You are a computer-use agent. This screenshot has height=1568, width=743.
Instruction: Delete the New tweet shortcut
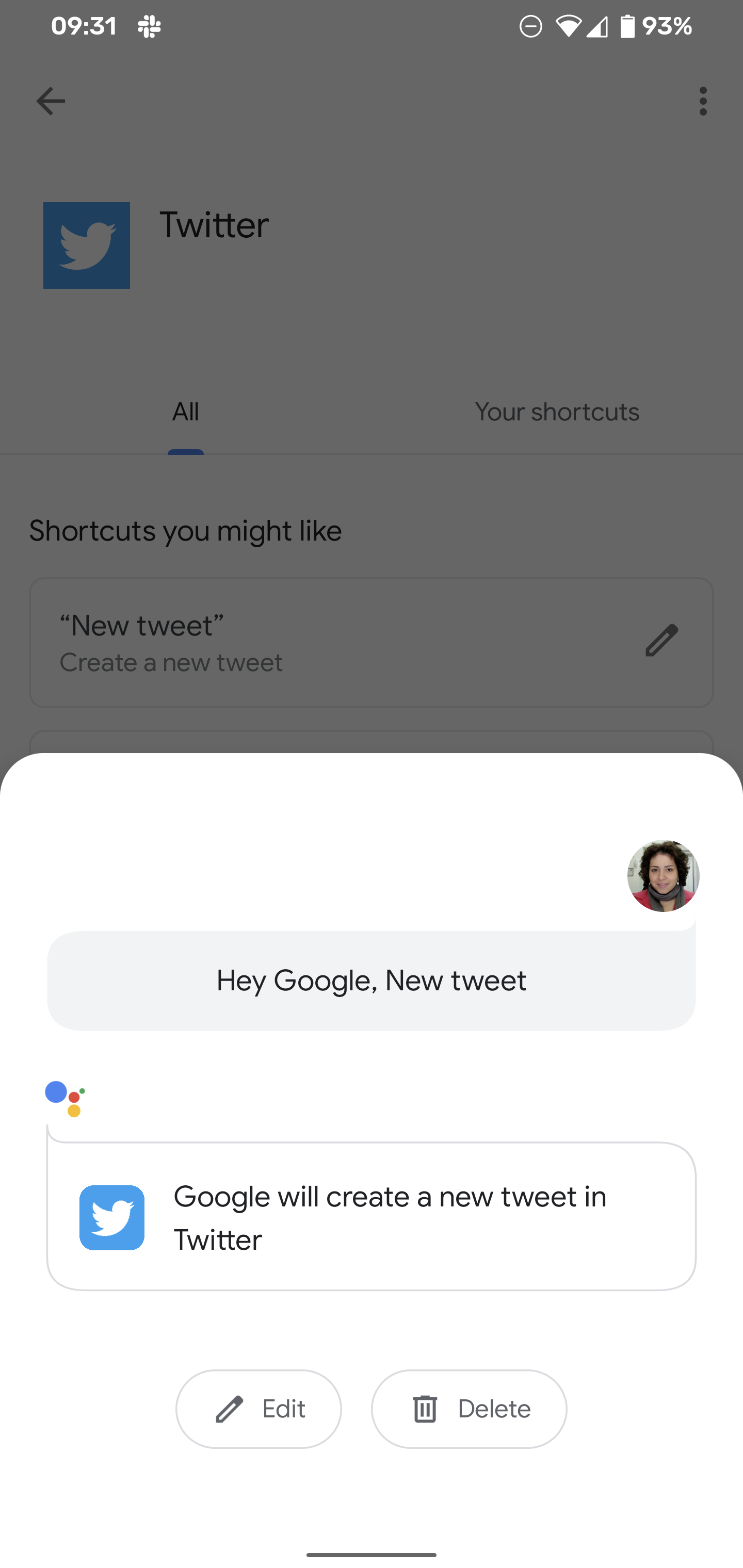click(469, 1409)
